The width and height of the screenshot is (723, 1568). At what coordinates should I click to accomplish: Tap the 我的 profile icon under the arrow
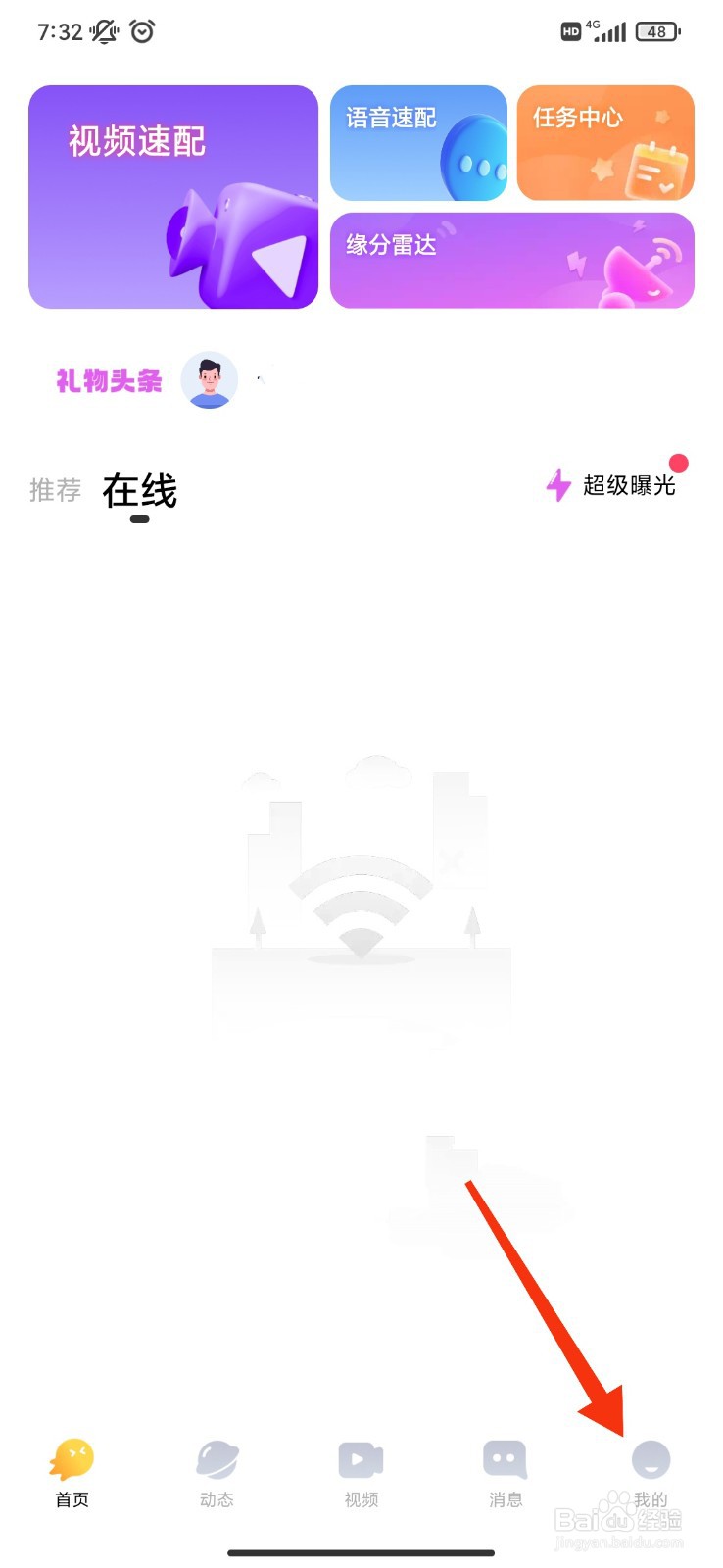pos(651,1460)
